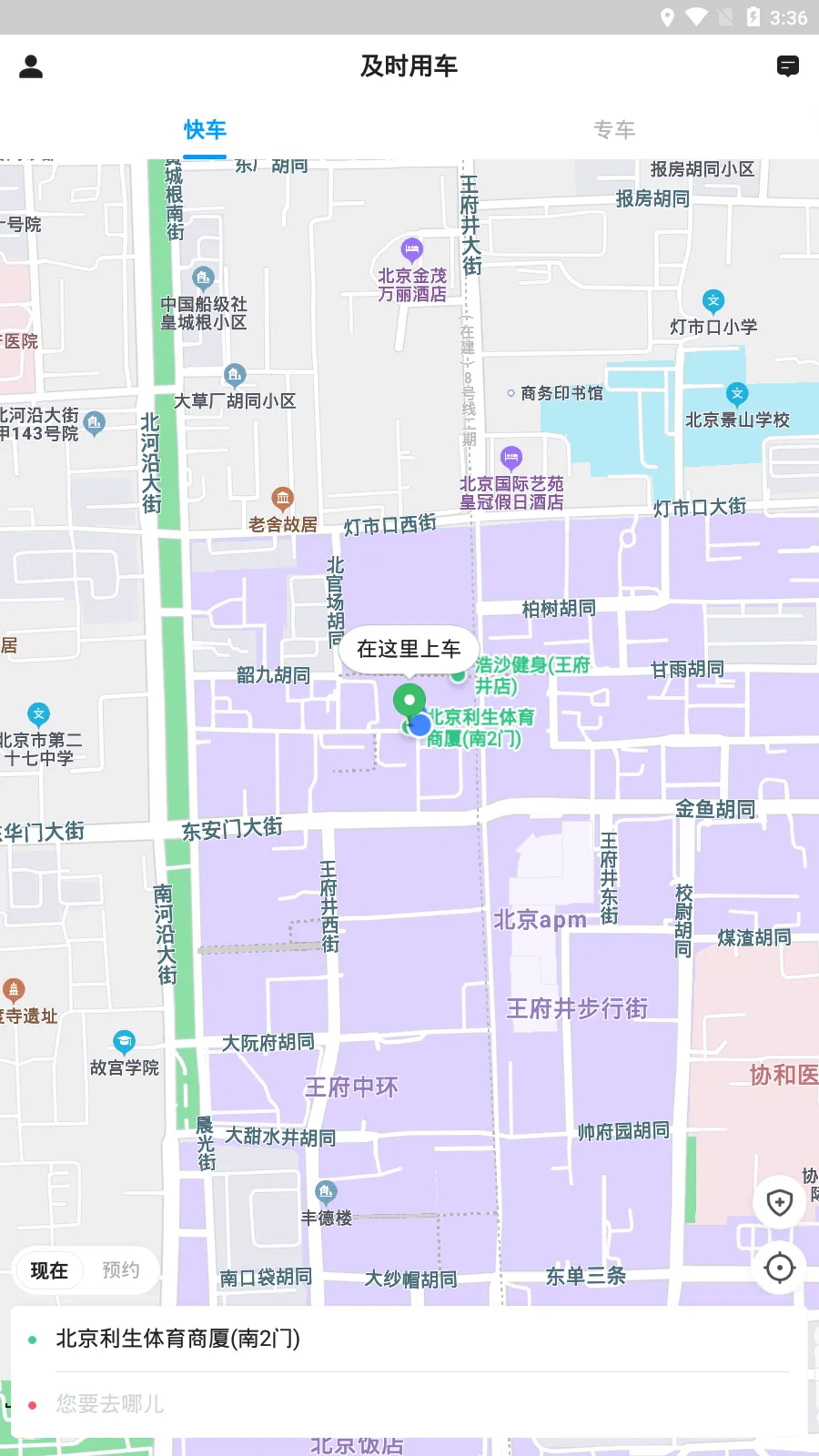Tap the current location crosshair icon
Screen dimensions: 819x1456
click(780, 1269)
